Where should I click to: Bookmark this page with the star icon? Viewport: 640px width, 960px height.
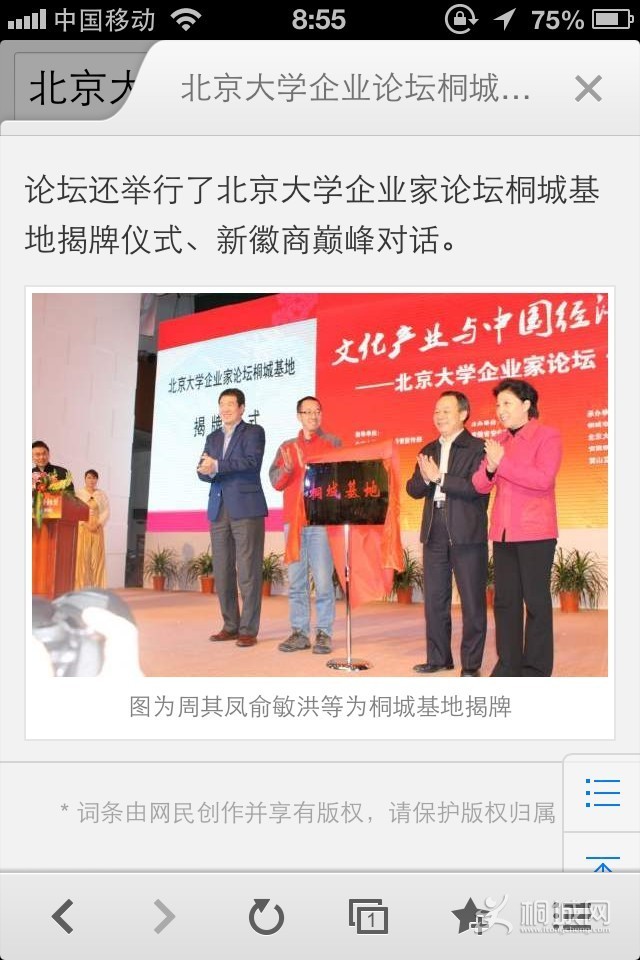(468, 915)
